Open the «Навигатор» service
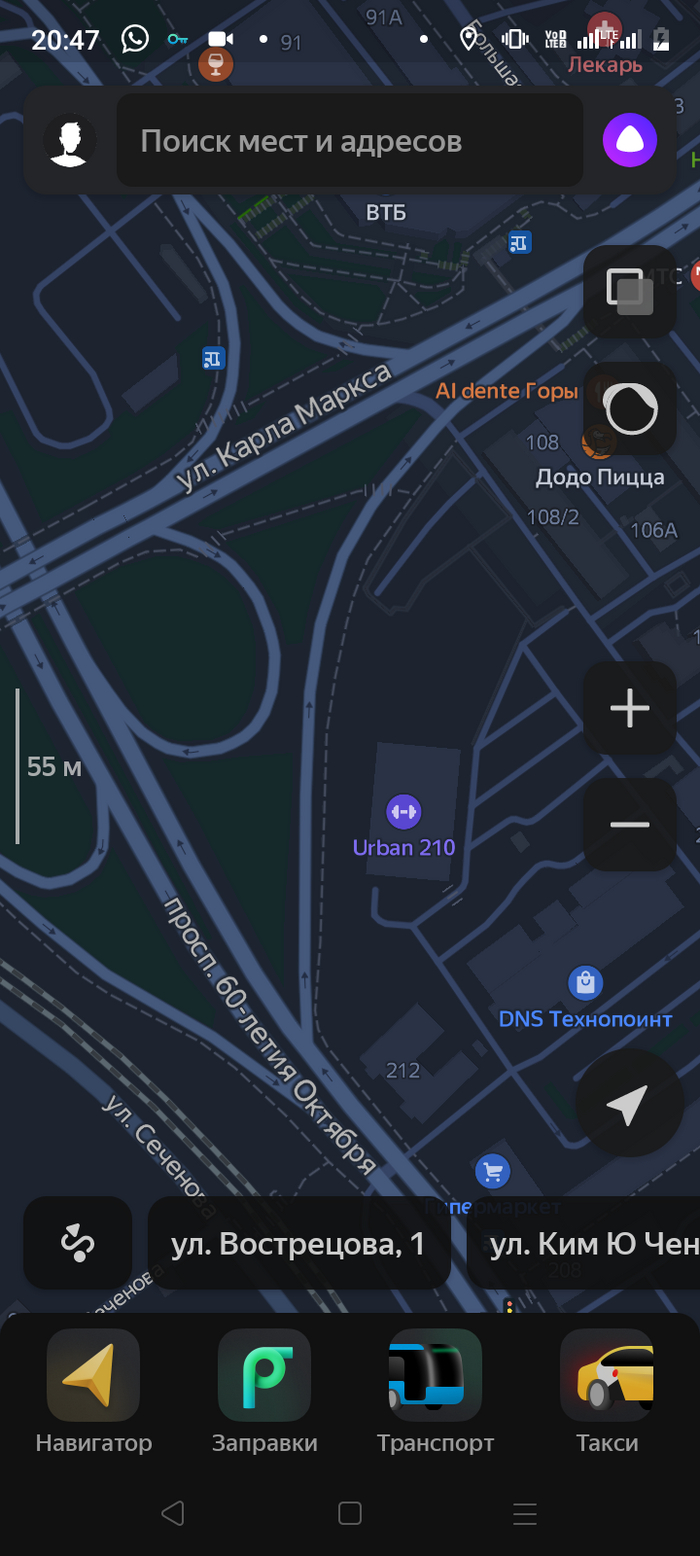Viewport: 700px width, 1556px height. click(93, 1390)
